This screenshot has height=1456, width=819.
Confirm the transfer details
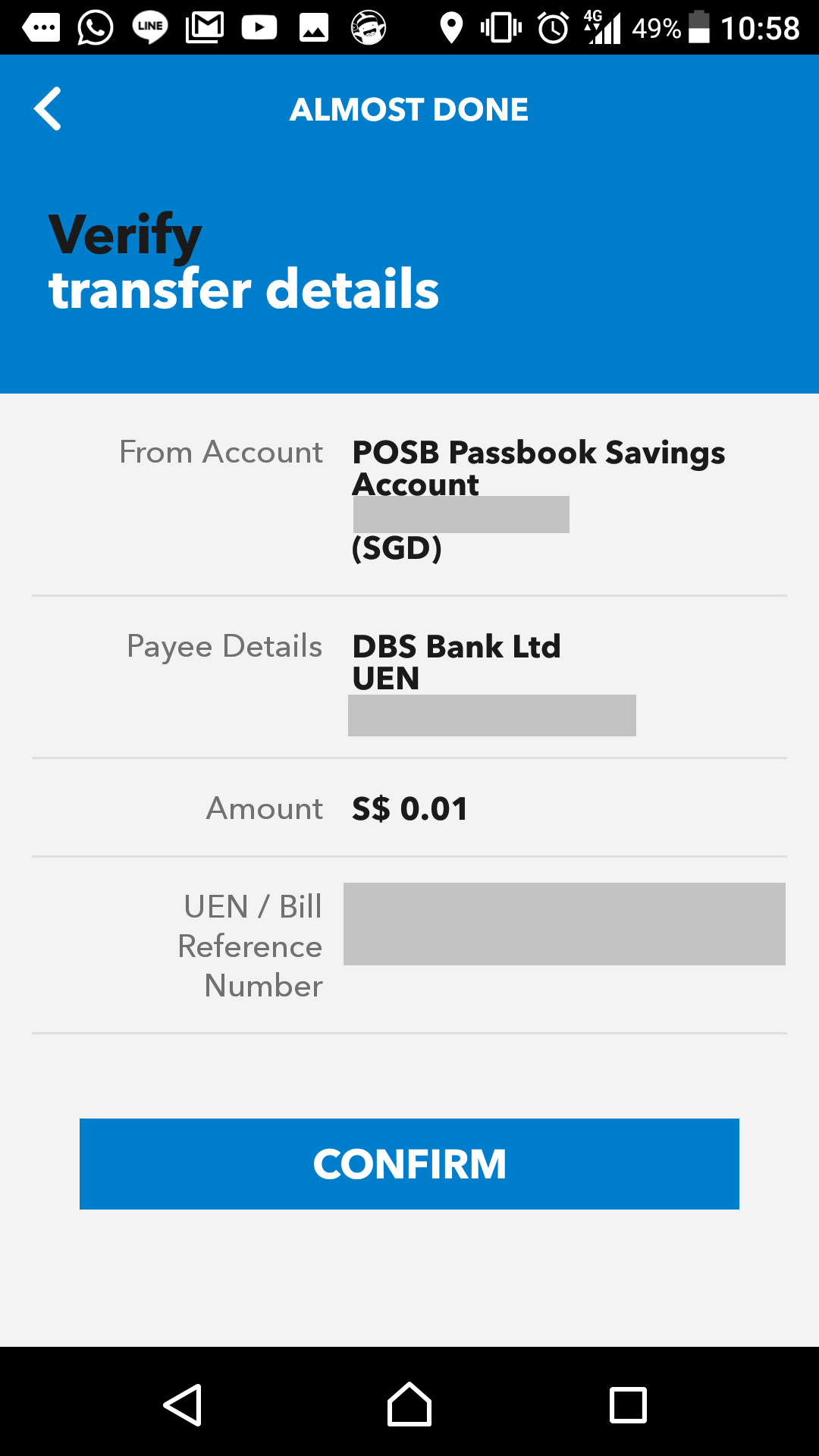click(409, 1163)
